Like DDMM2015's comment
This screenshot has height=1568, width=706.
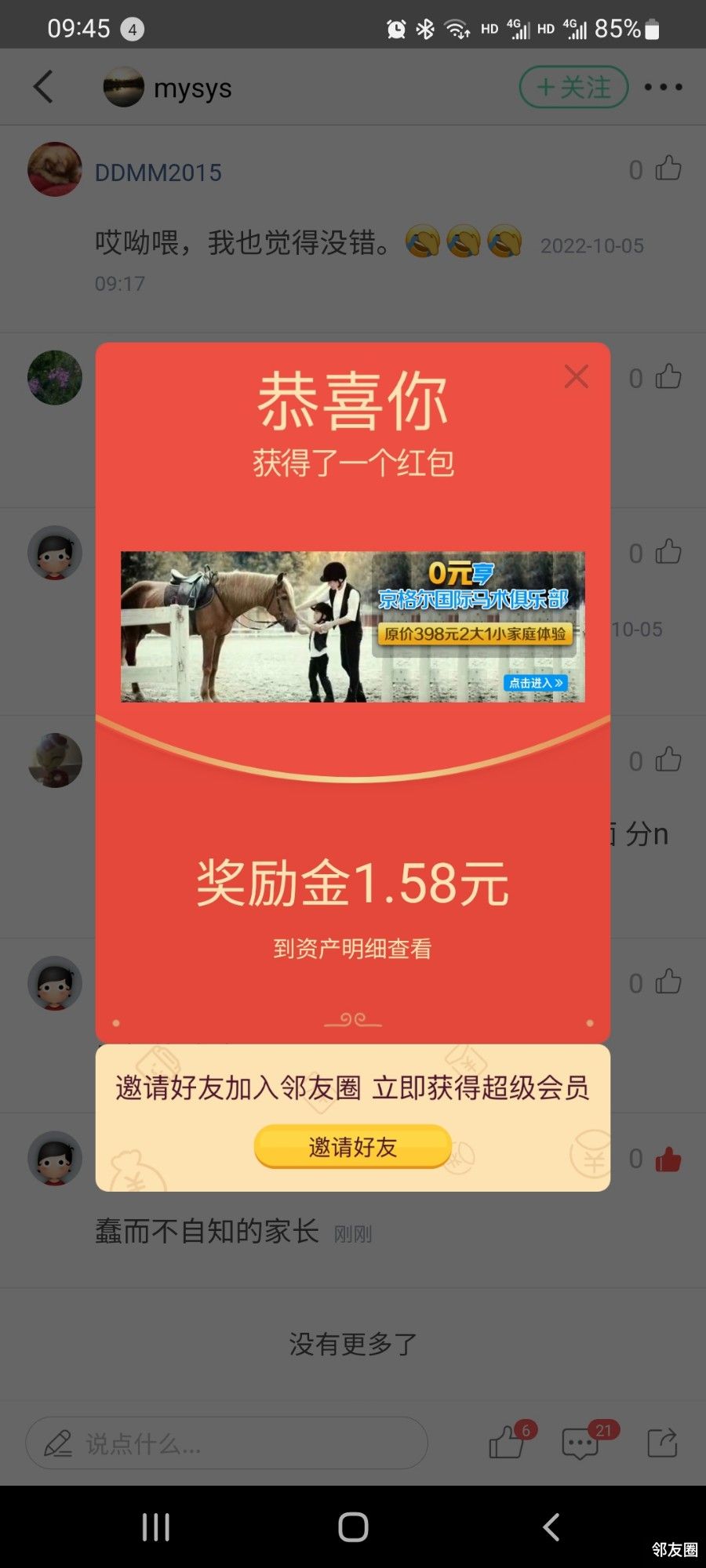668,169
